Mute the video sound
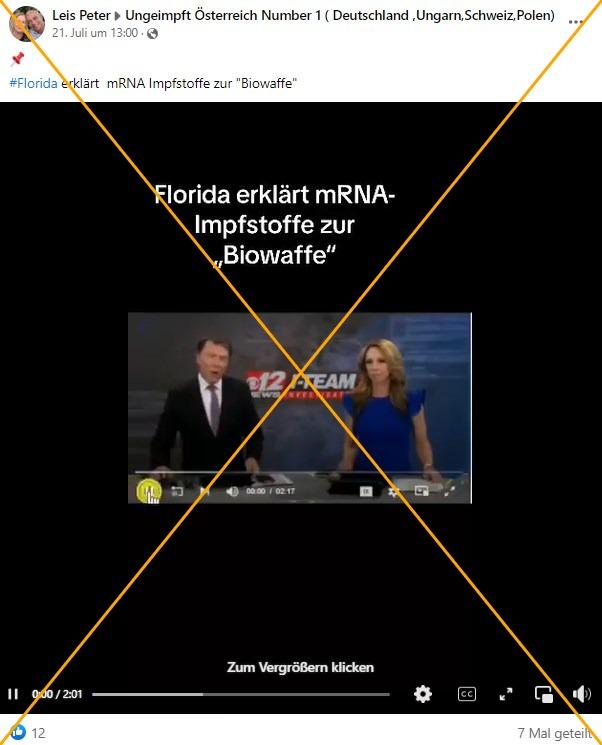 coord(581,694)
